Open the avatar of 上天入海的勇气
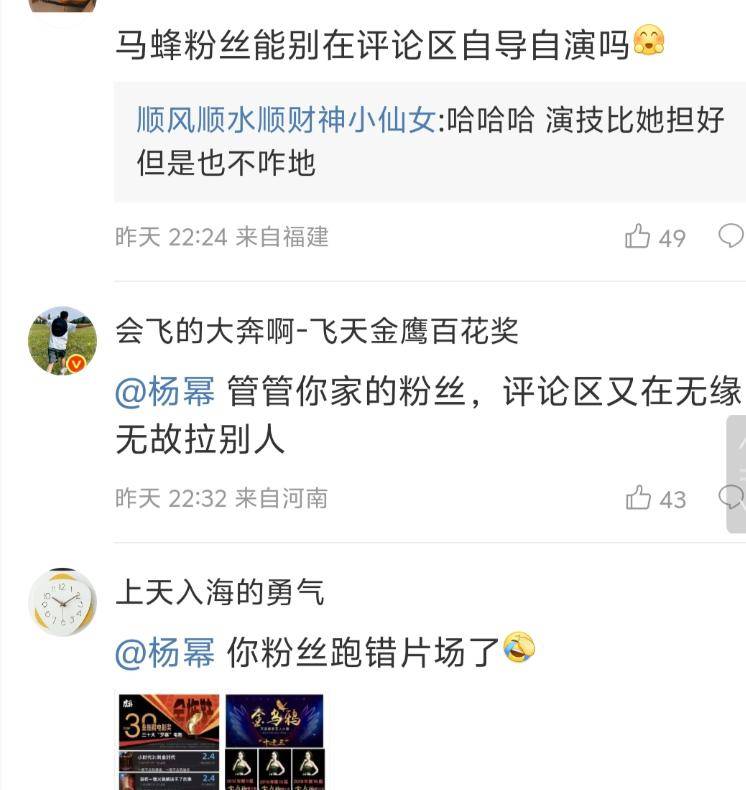 pyautogui.click(x=62, y=603)
